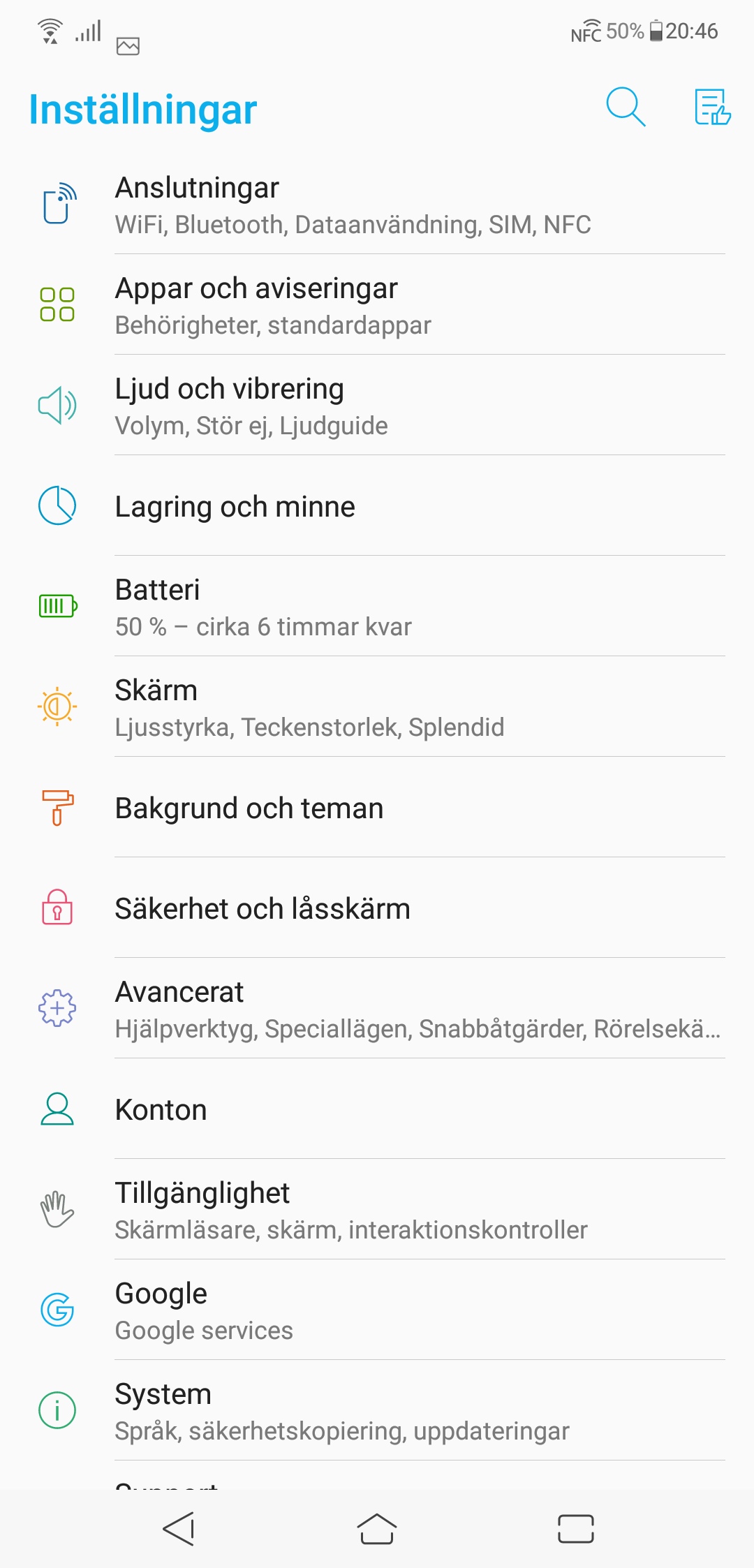Open Tillgänglighet settings
754x1568 pixels.
(x=377, y=1211)
